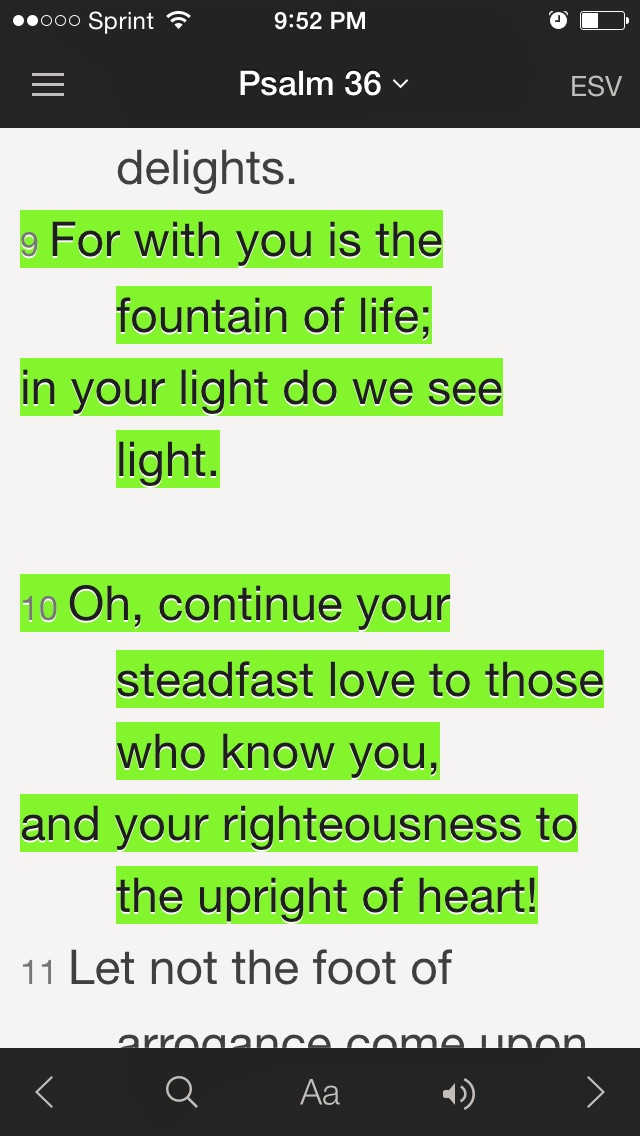Go to the previous chapter
This screenshot has width=640, height=1136.
point(44,1092)
